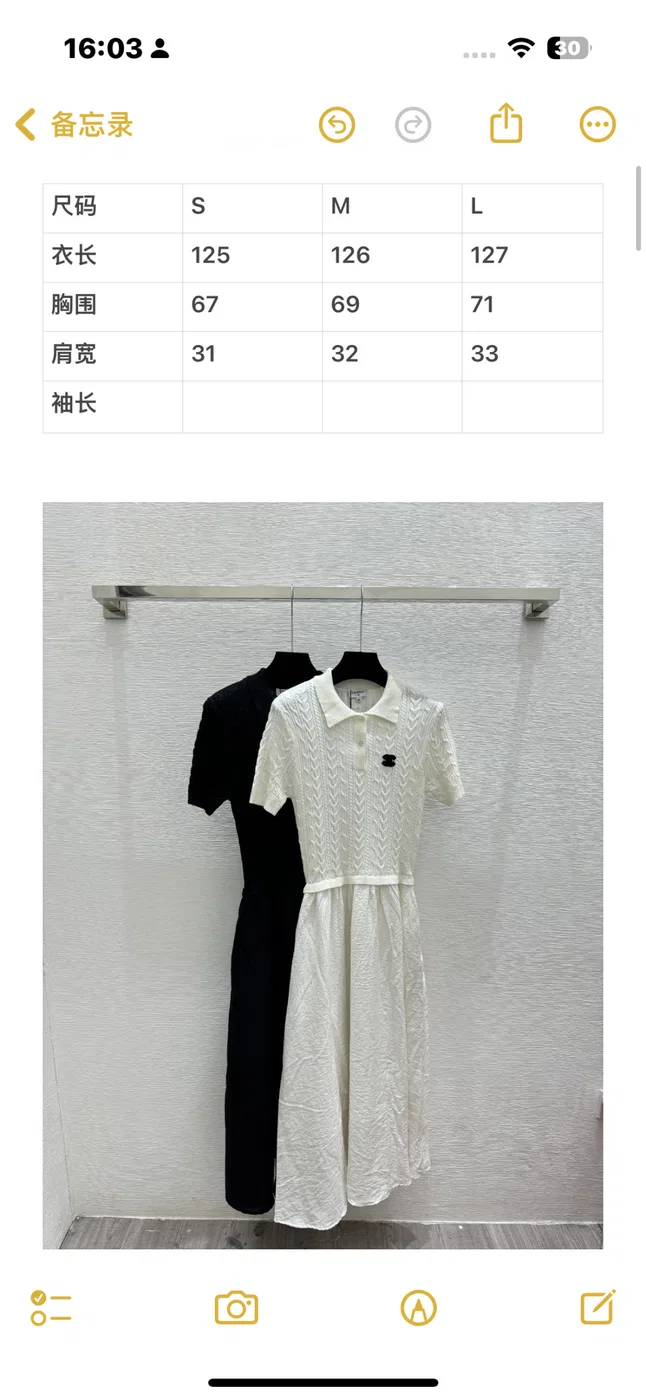Open the dress photo attachment
This screenshot has width=646, height=1400.
point(323,875)
